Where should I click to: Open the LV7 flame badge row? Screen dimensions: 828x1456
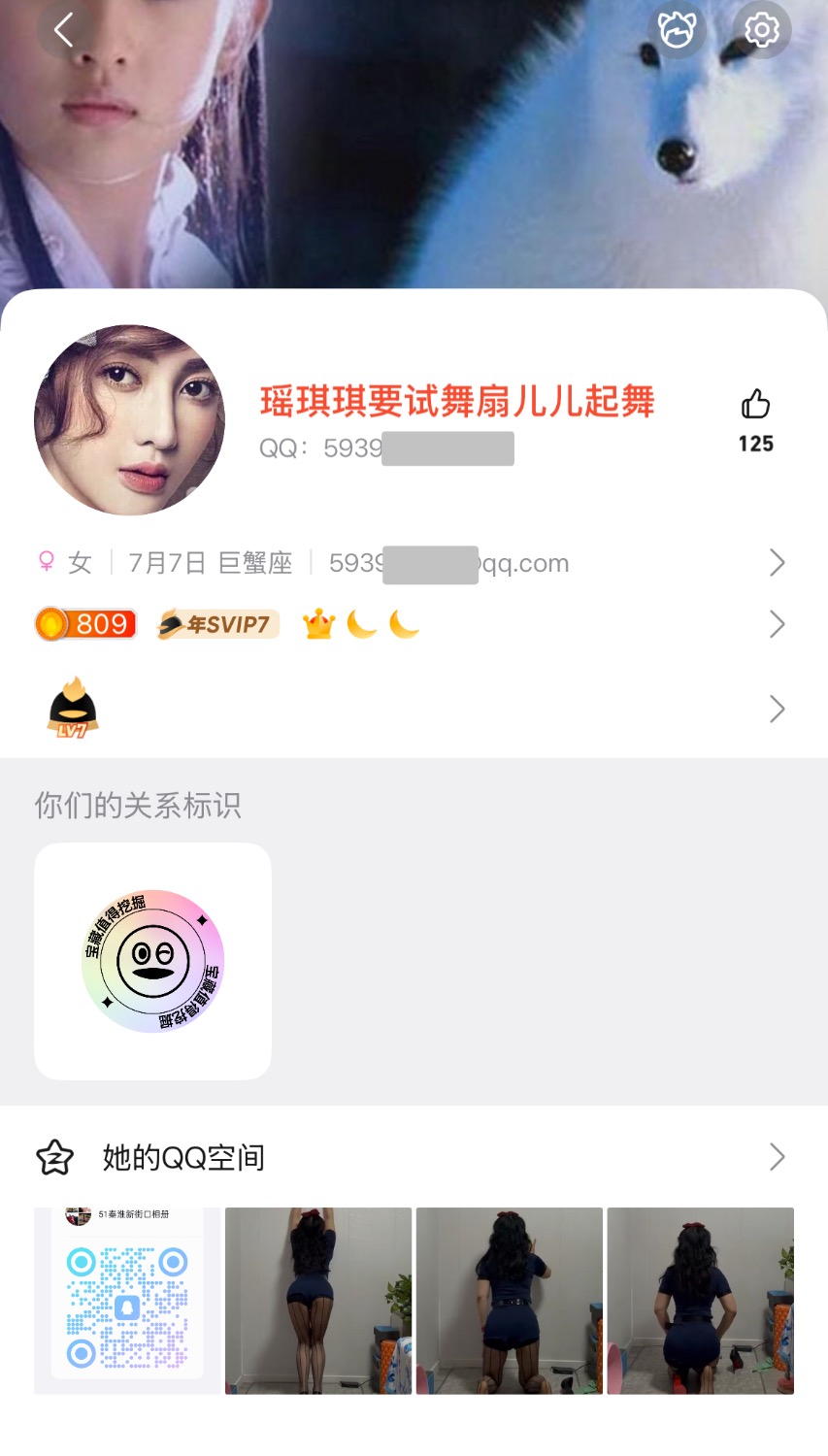408,709
